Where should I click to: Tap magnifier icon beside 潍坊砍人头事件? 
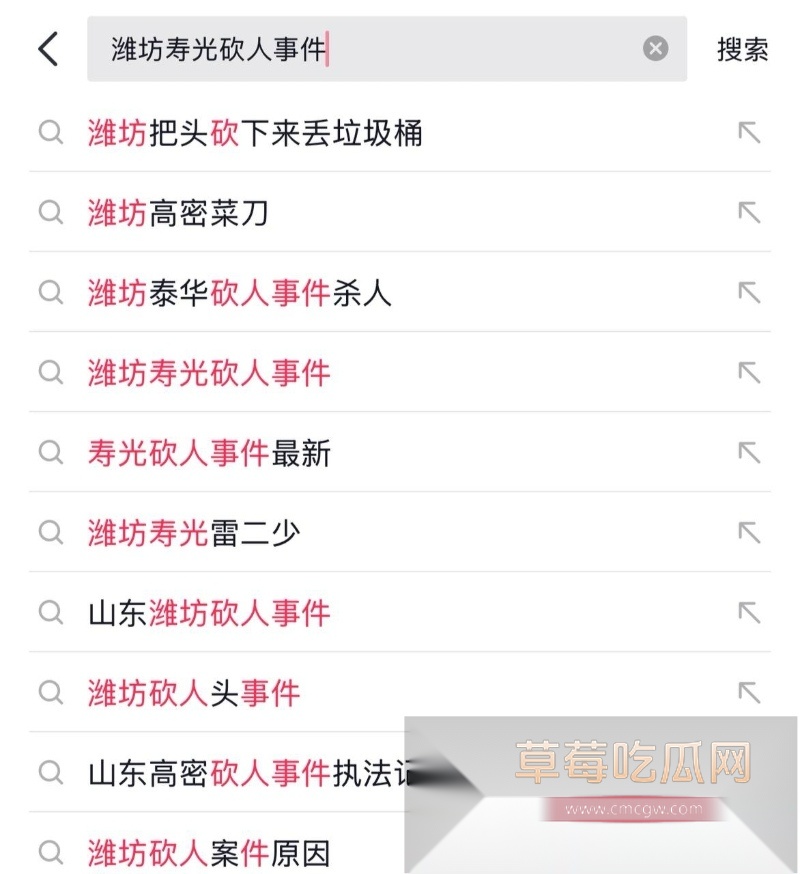[51, 694]
